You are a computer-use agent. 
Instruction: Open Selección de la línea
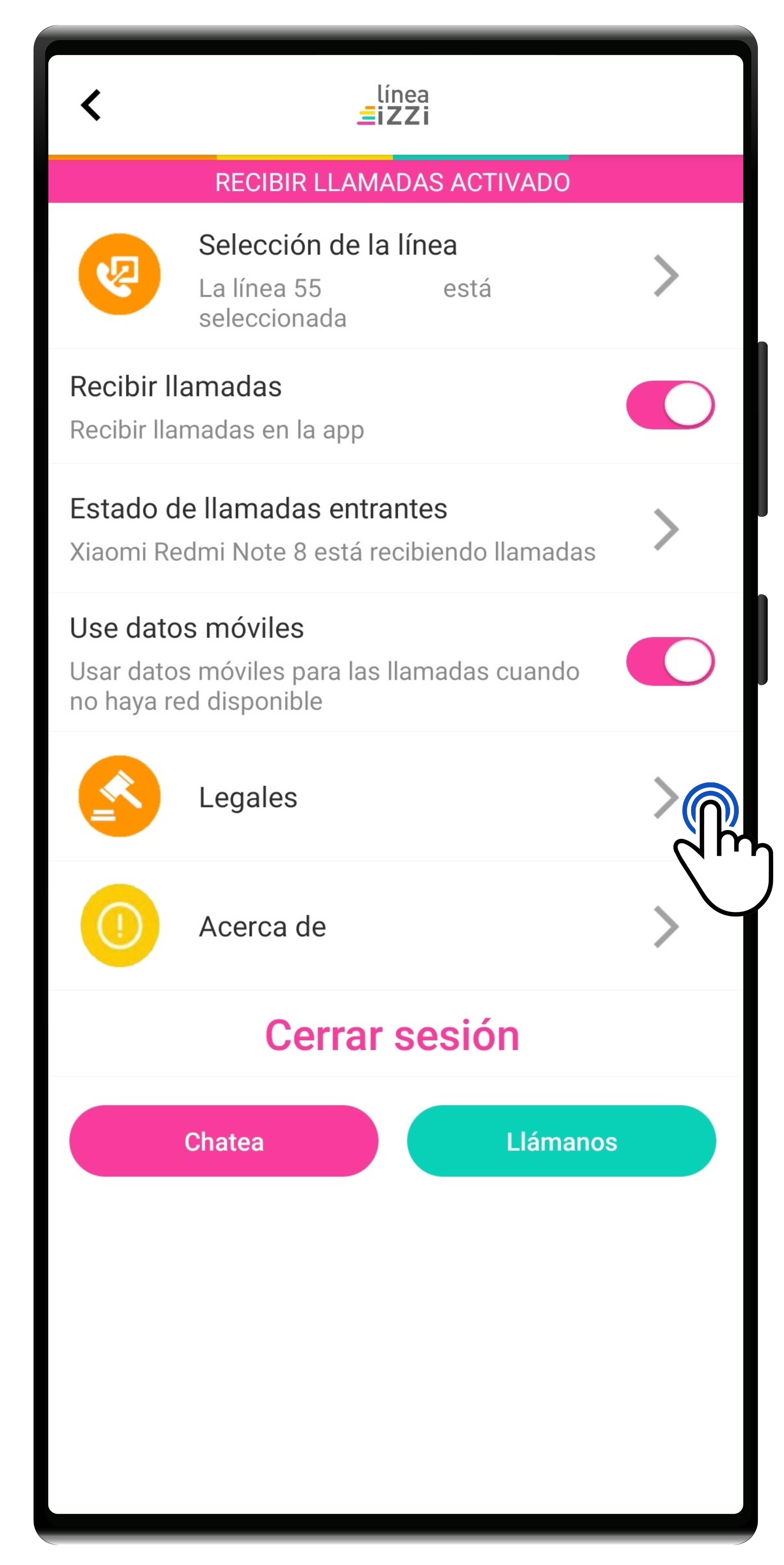click(x=376, y=275)
